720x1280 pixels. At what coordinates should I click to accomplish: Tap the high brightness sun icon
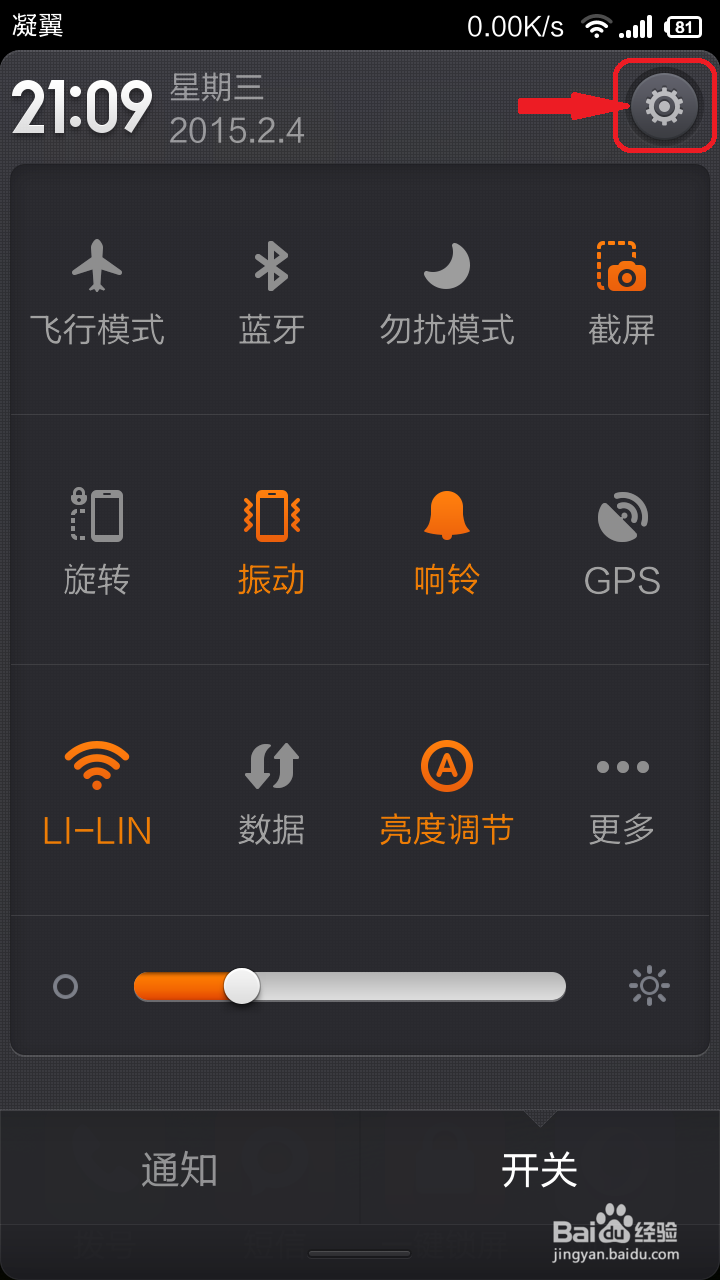point(648,985)
